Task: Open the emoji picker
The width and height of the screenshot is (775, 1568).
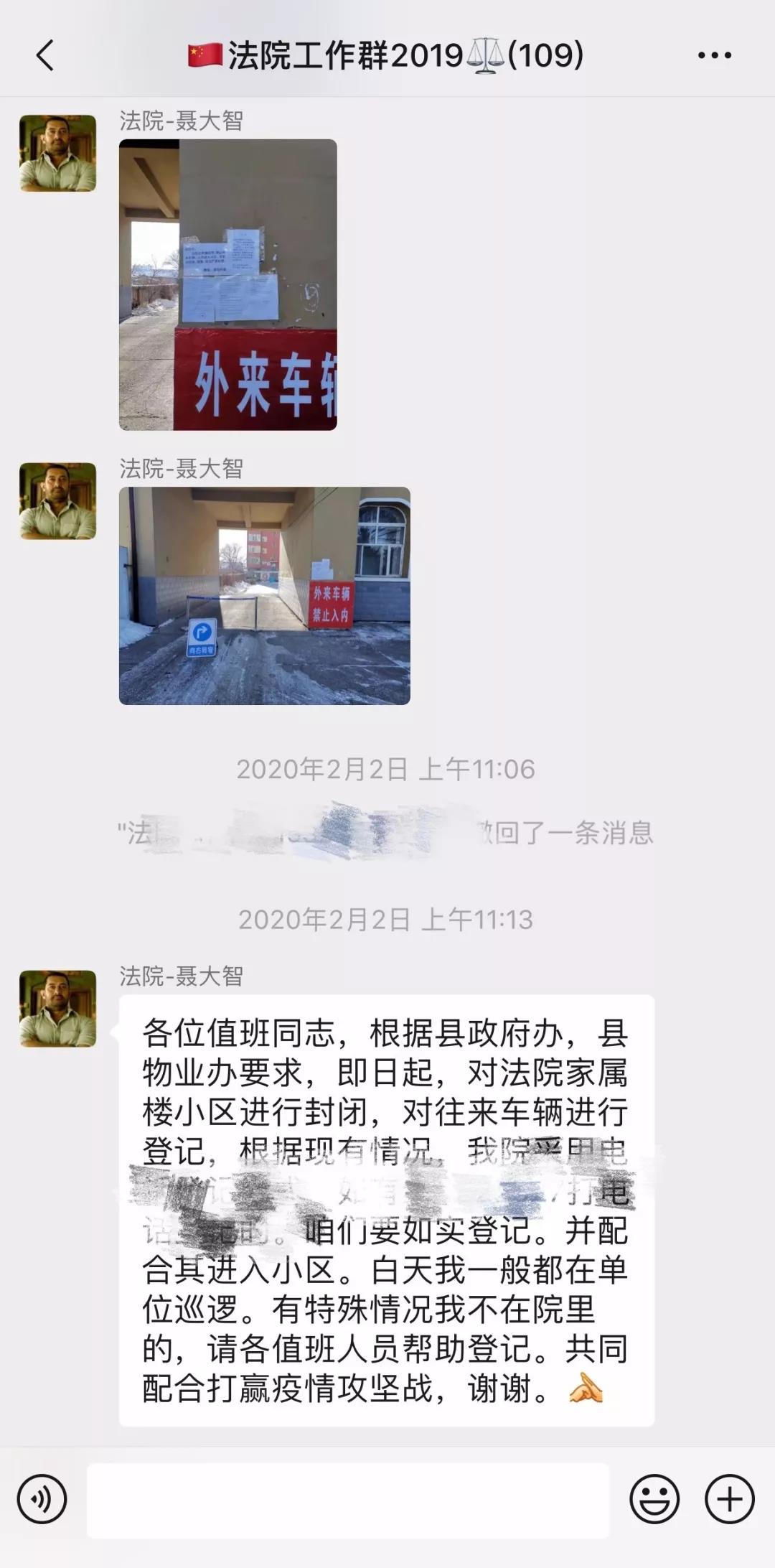Action: tap(654, 1500)
